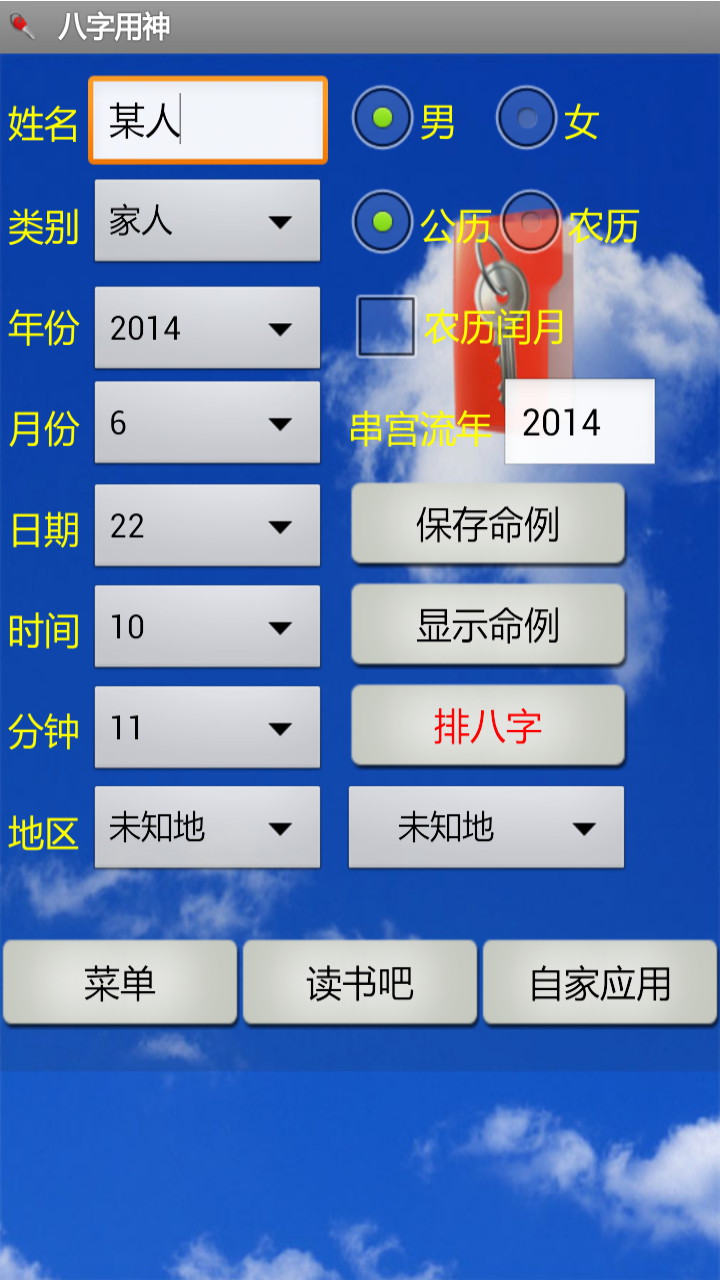Expand the 时间 hour dropdown

click(x=207, y=627)
